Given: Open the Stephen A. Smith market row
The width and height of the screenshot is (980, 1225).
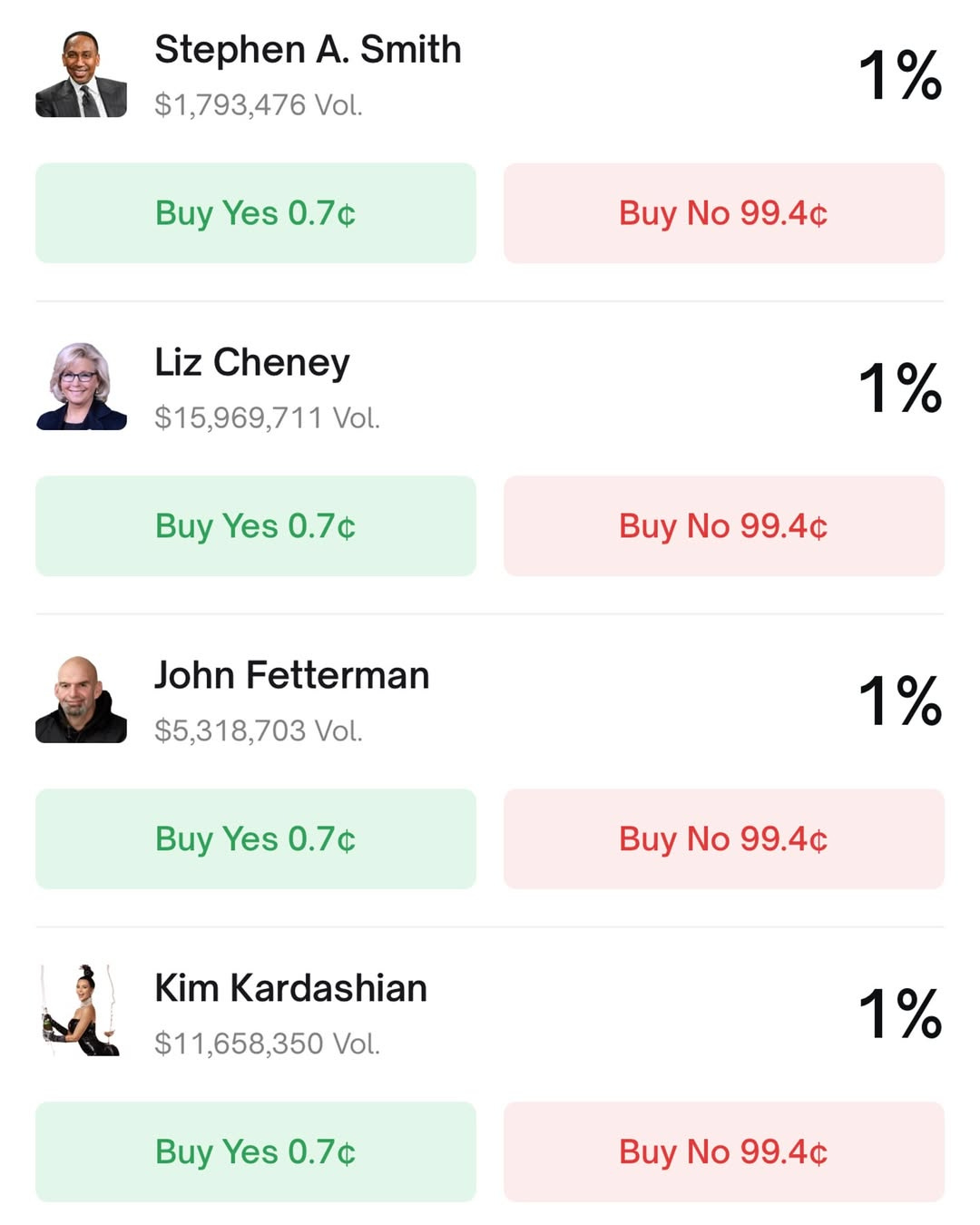Looking at the screenshot, I should pyautogui.click(x=307, y=51).
